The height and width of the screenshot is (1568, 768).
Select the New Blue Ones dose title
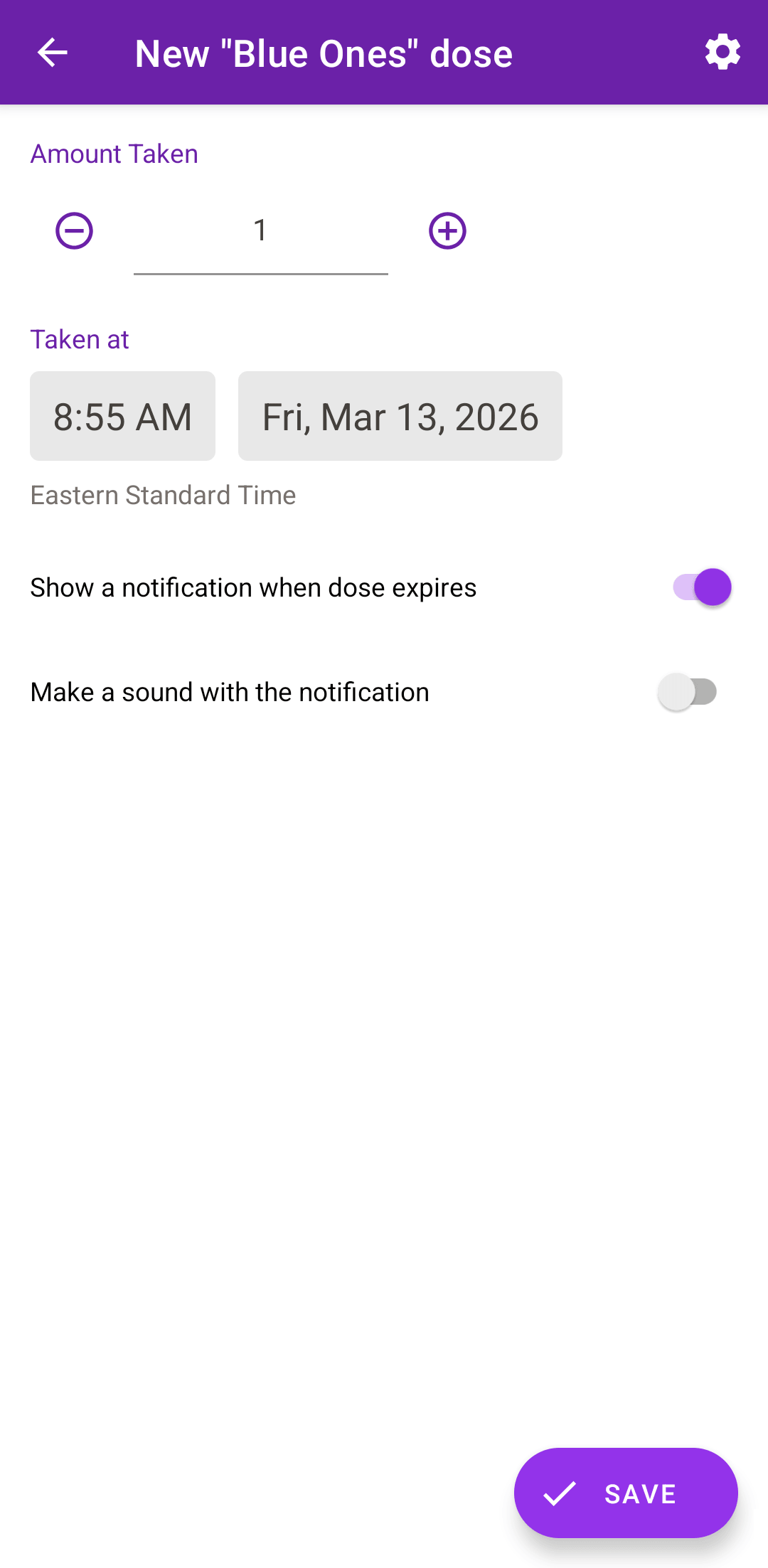pyautogui.click(x=324, y=52)
